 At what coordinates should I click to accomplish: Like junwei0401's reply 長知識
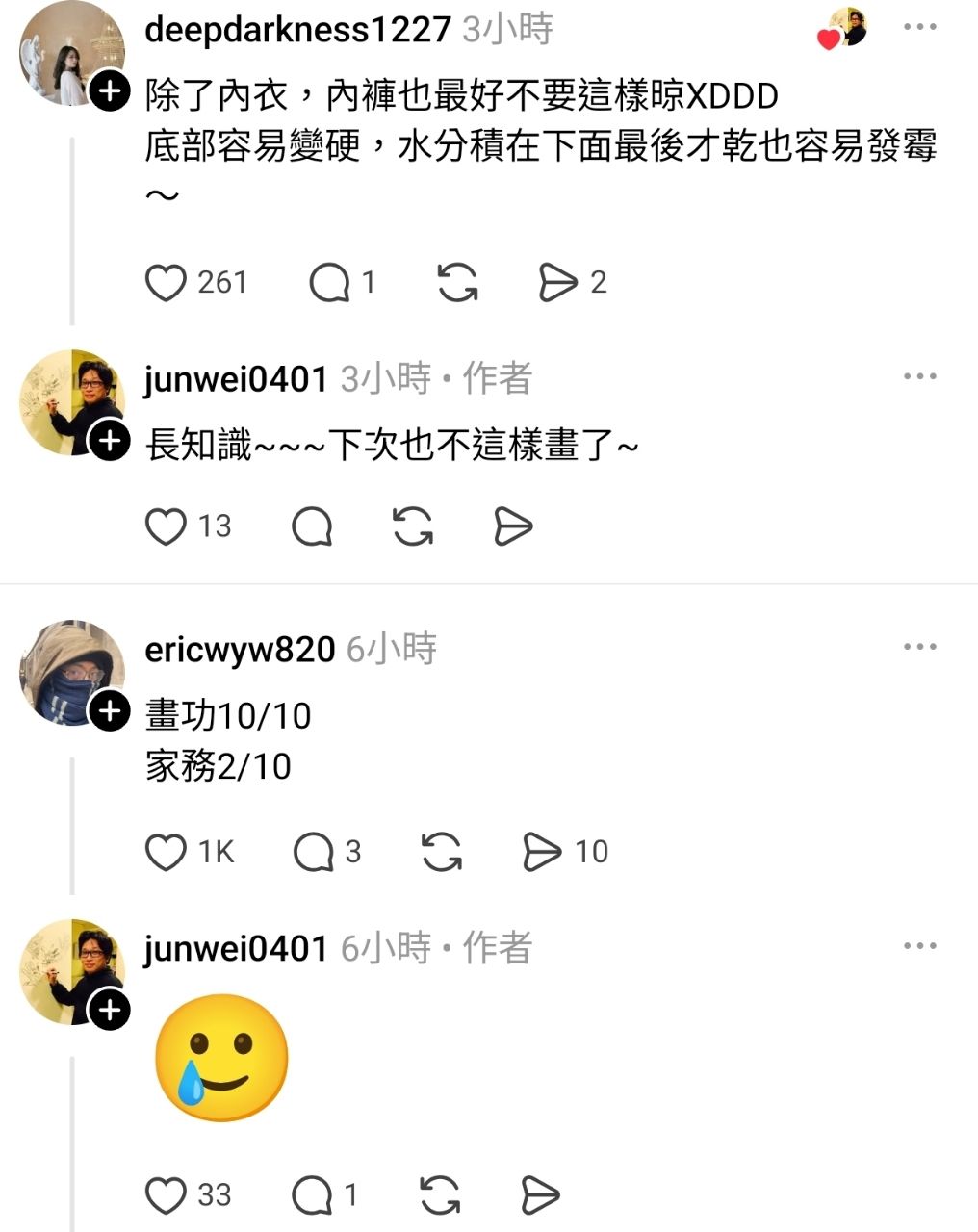(166, 526)
